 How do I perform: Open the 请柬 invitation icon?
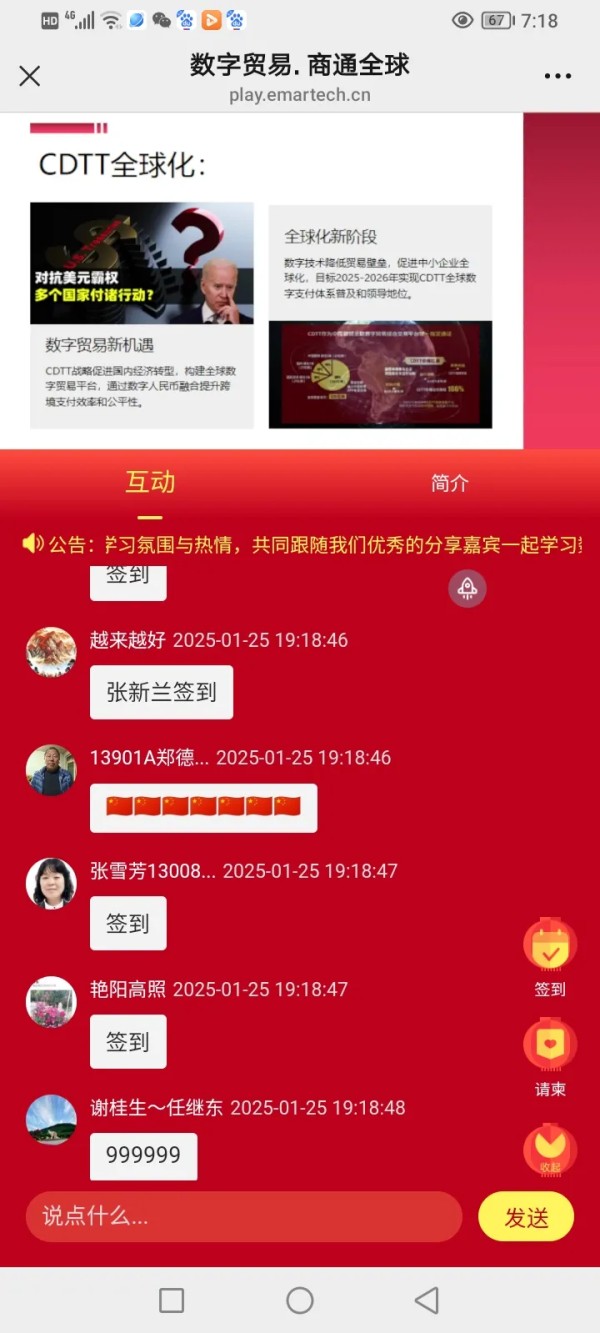tap(550, 1046)
